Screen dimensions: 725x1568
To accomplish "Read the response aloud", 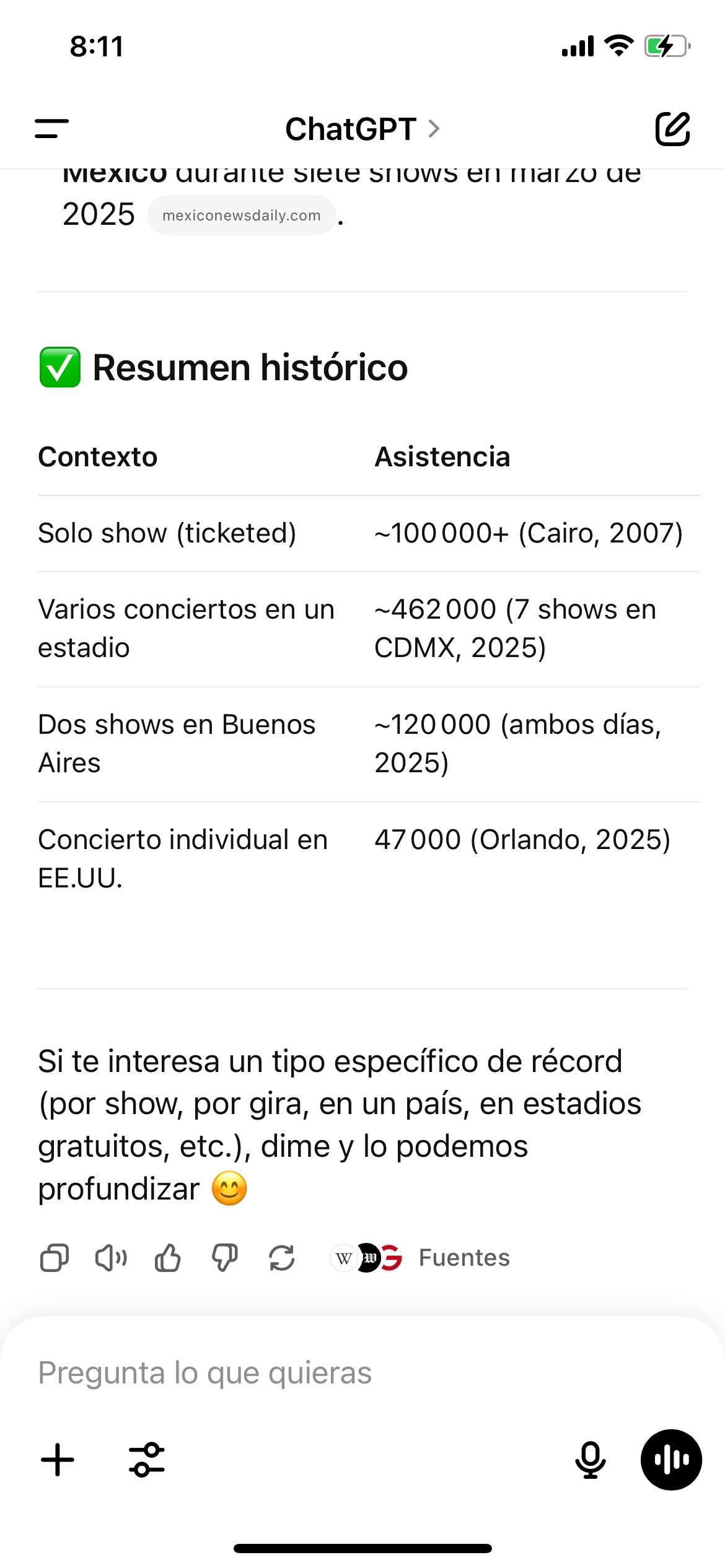I will click(111, 1258).
